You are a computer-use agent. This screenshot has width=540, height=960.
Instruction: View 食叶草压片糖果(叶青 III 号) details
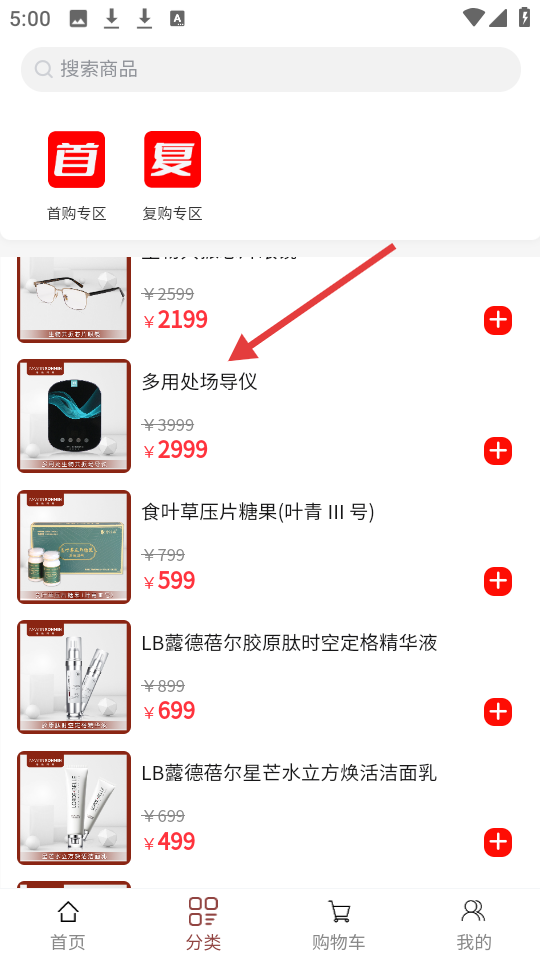258,512
